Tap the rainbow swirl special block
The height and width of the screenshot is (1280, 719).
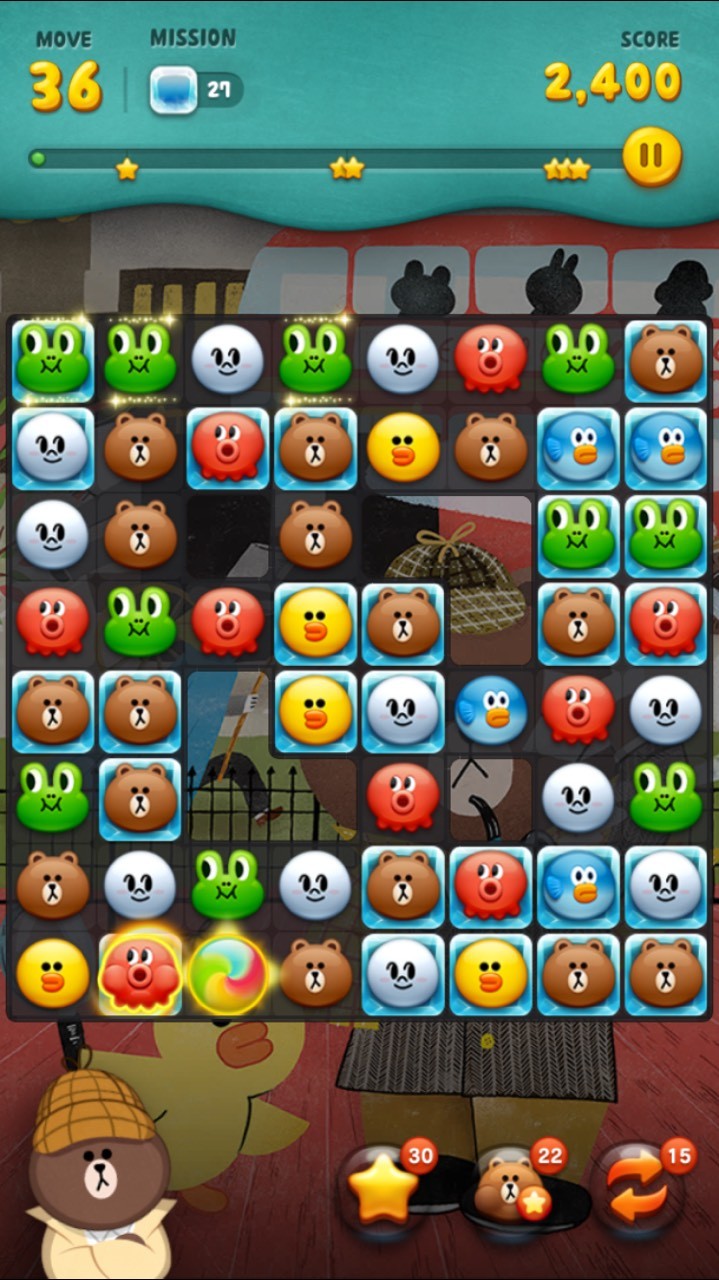228,972
